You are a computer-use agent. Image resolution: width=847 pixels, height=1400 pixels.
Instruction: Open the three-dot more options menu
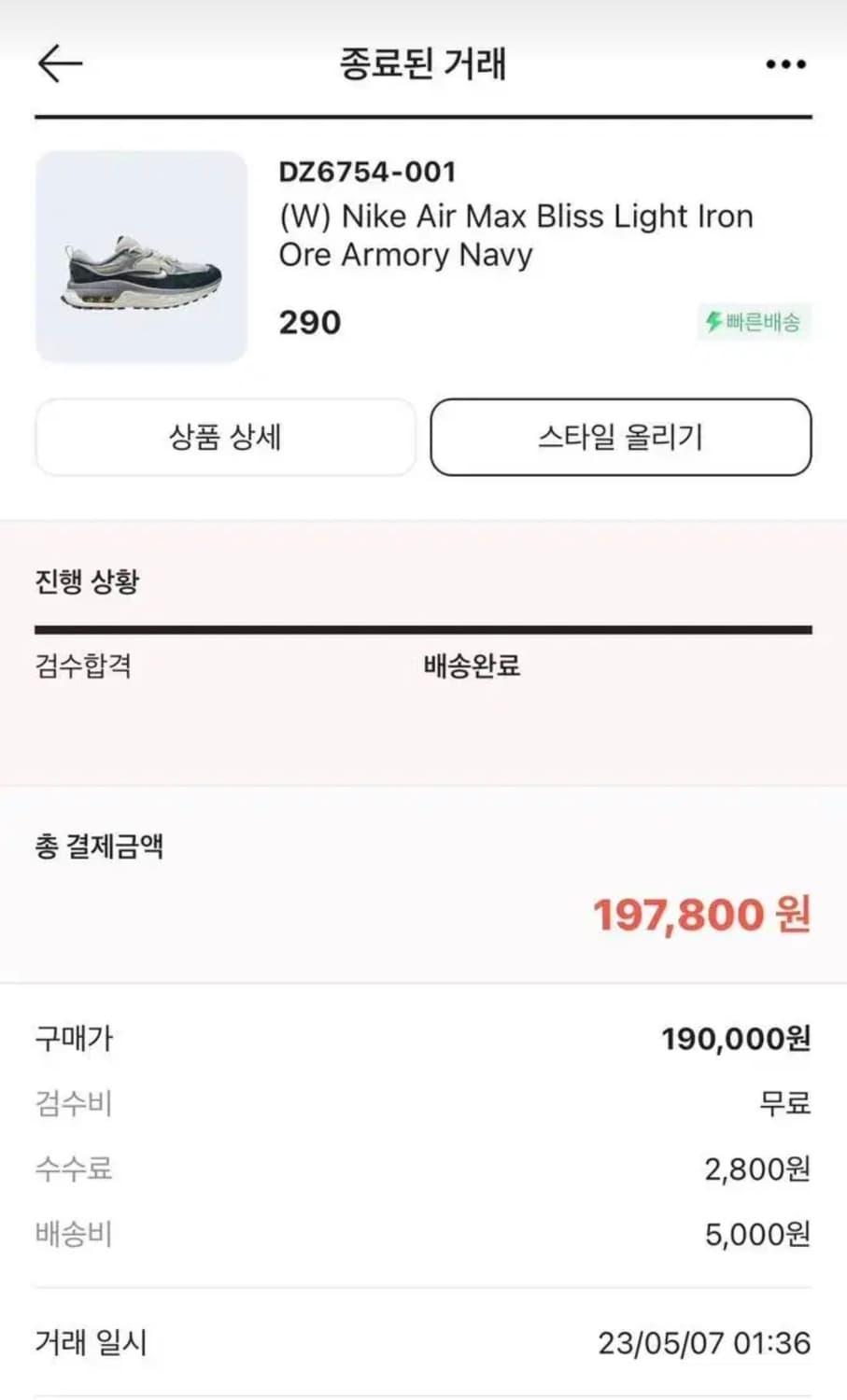786,63
